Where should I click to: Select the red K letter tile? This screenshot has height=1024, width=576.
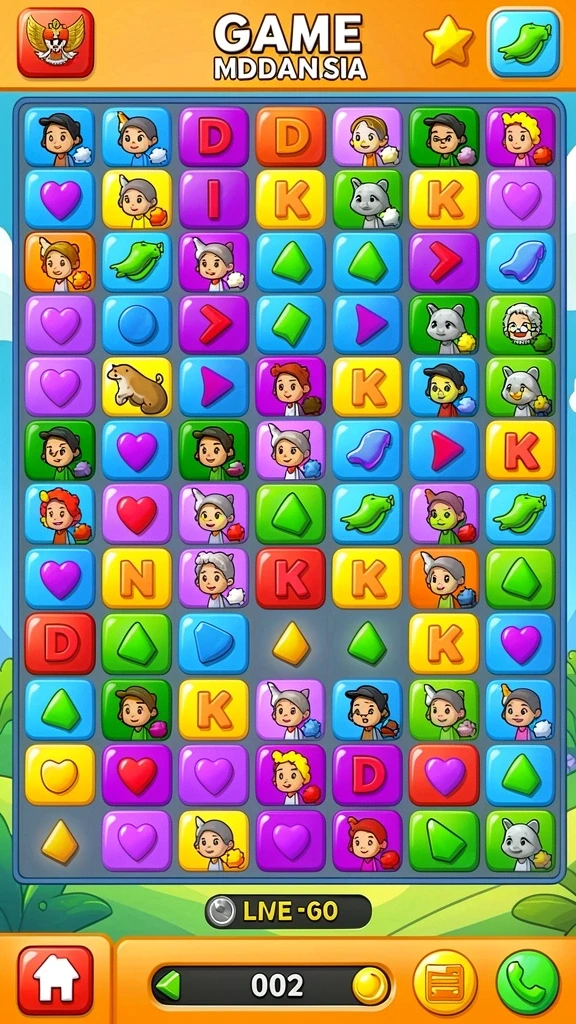[x=291, y=578]
